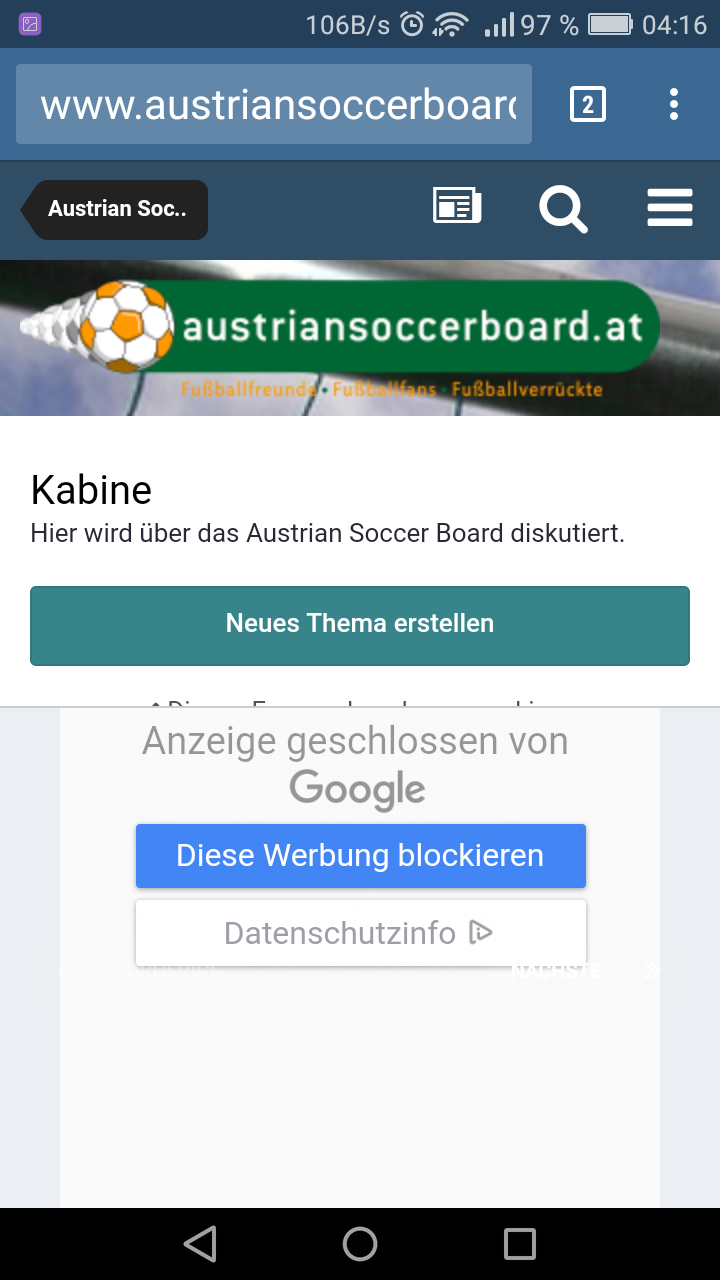Select Diese Werbung blockieren
720x1280 pixels.
click(361, 856)
